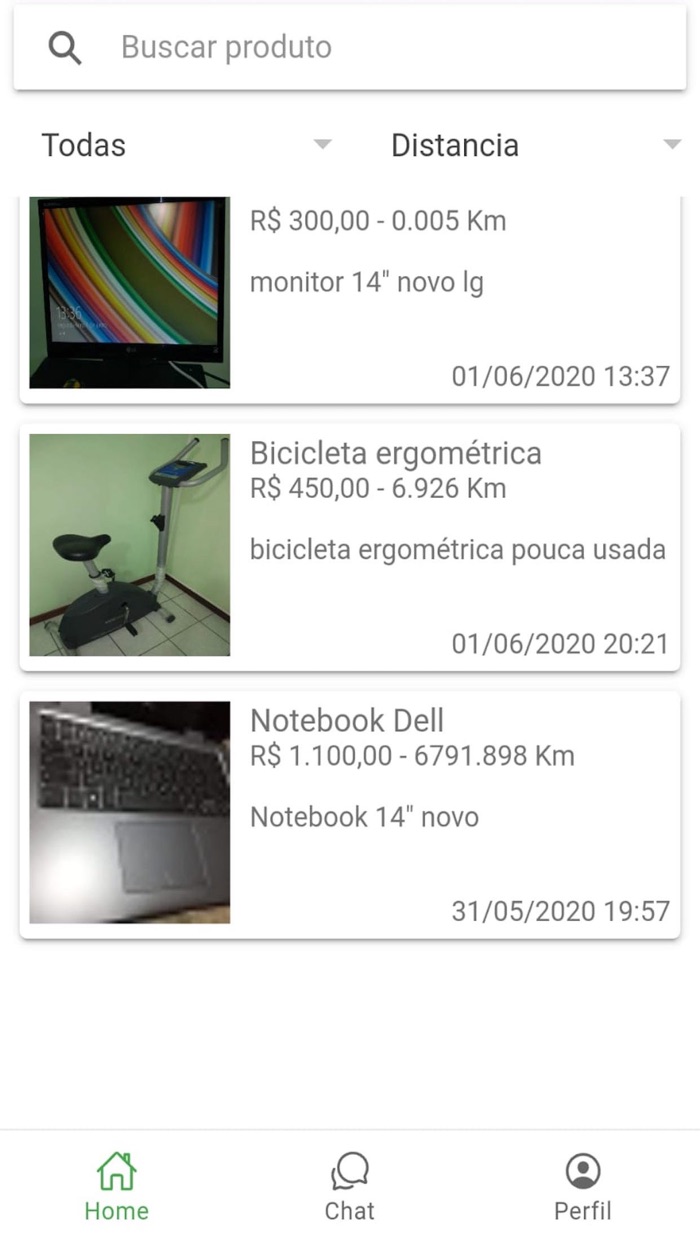Tap the Buscar produto search field
The image size is (700, 1244).
pyautogui.click(x=380, y=47)
